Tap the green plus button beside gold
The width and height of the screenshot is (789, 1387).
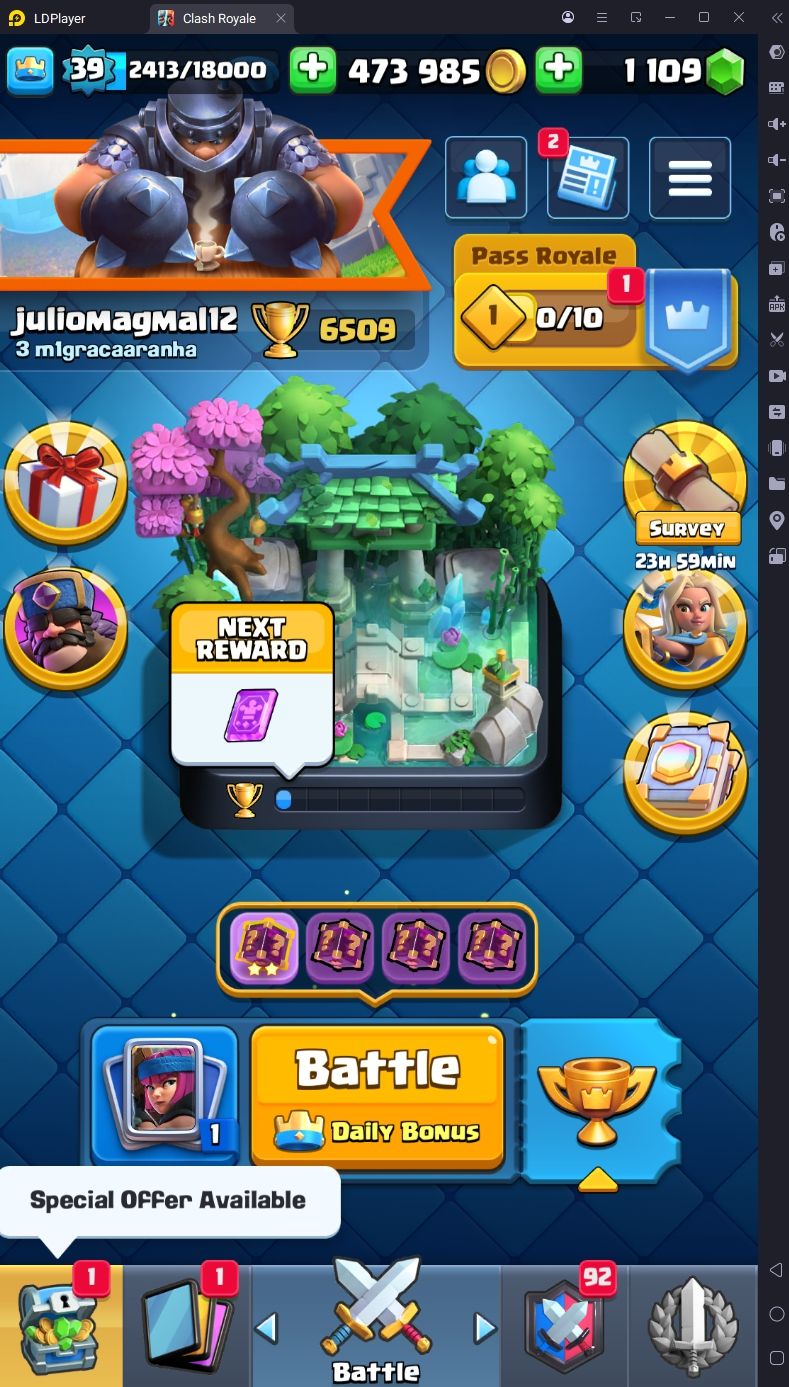click(x=313, y=69)
